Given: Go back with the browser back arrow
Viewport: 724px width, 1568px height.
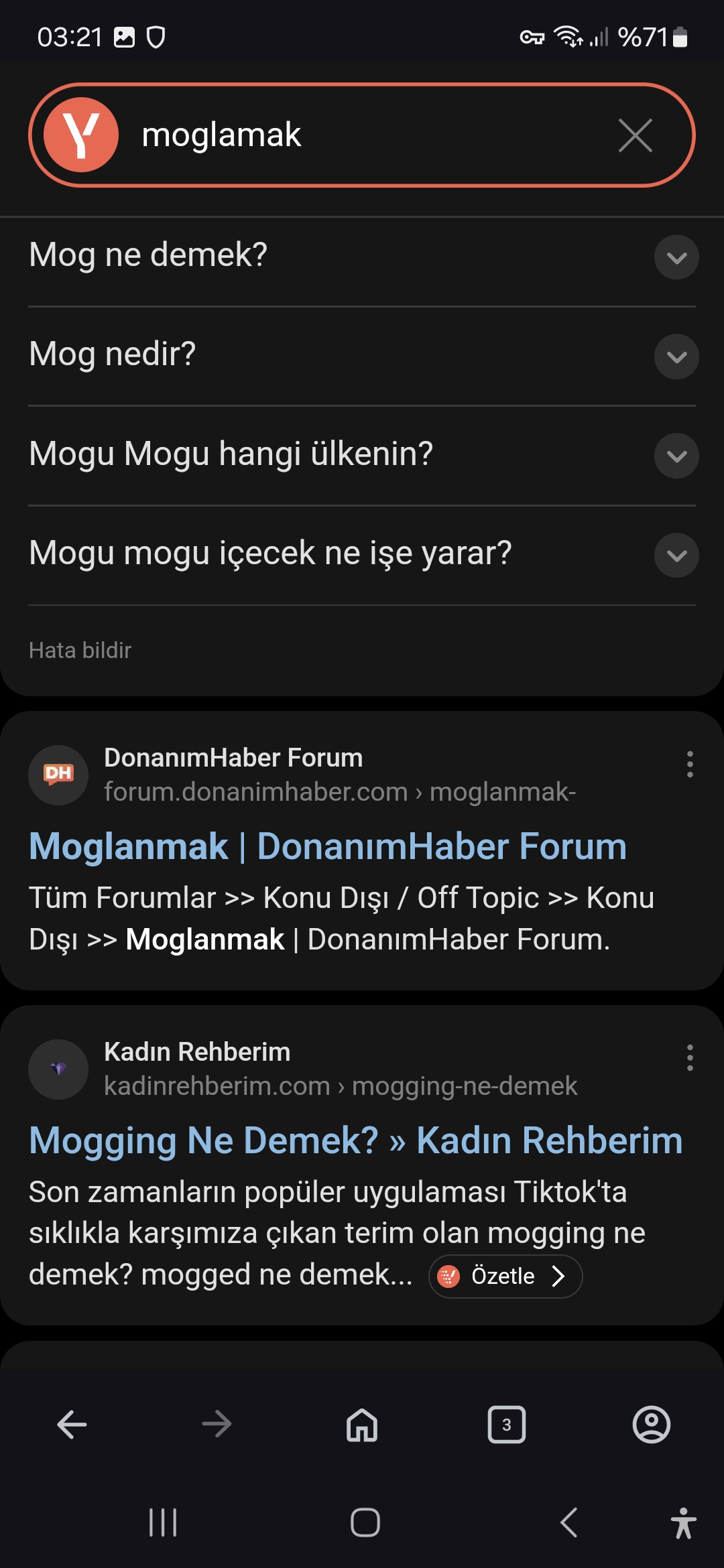Looking at the screenshot, I should [72, 1424].
